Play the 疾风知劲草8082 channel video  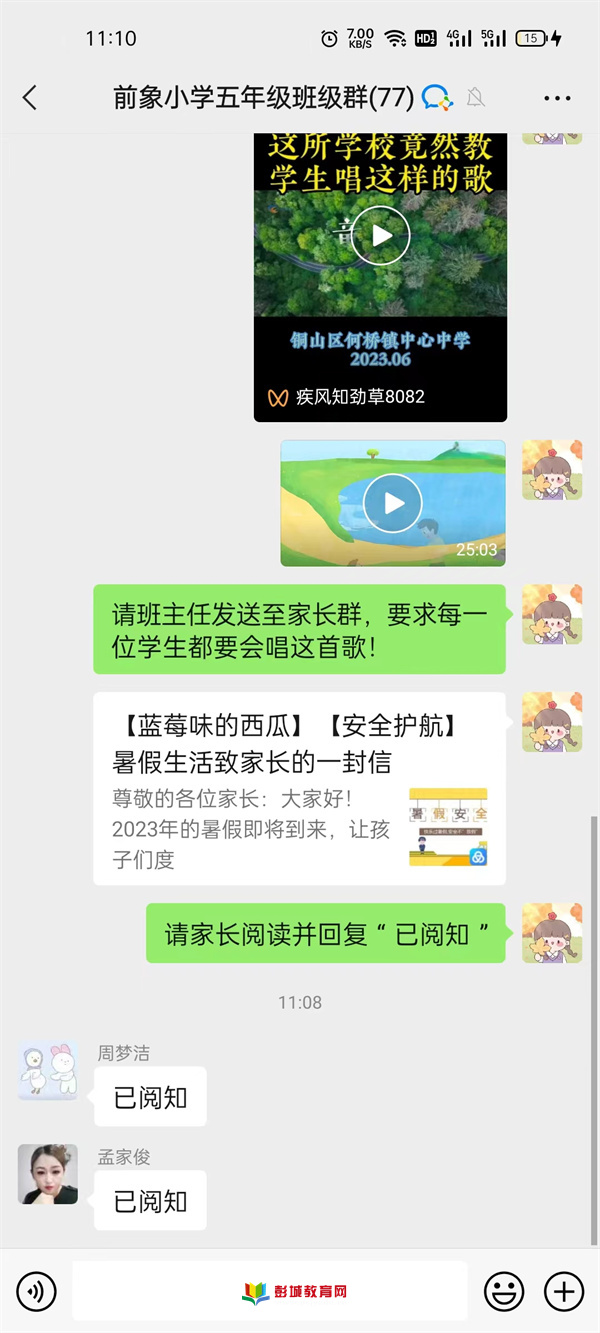point(380,236)
